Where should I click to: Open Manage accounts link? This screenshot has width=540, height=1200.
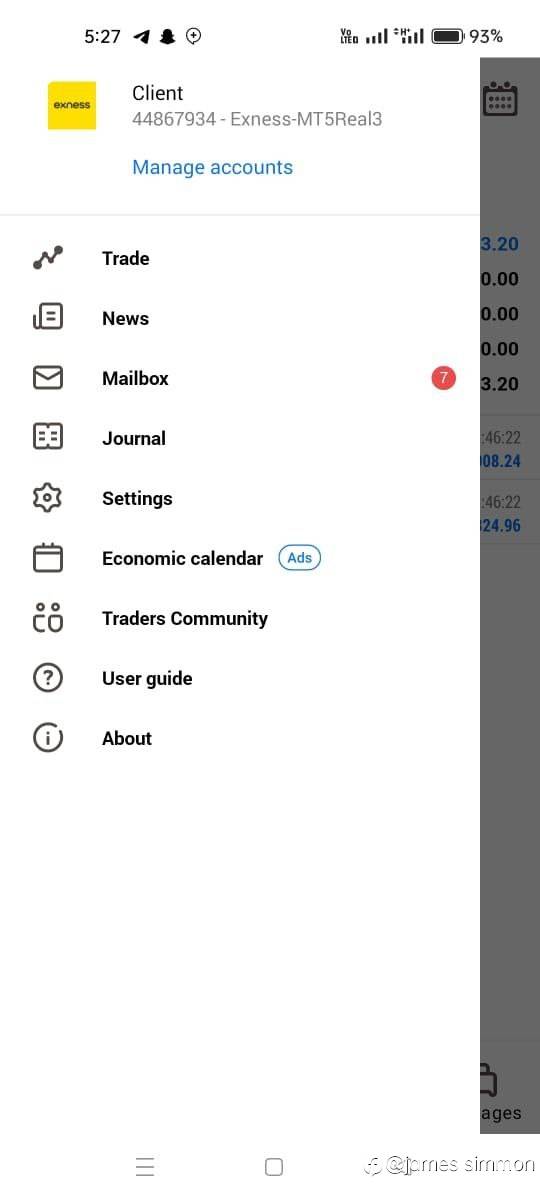point(212,167)
